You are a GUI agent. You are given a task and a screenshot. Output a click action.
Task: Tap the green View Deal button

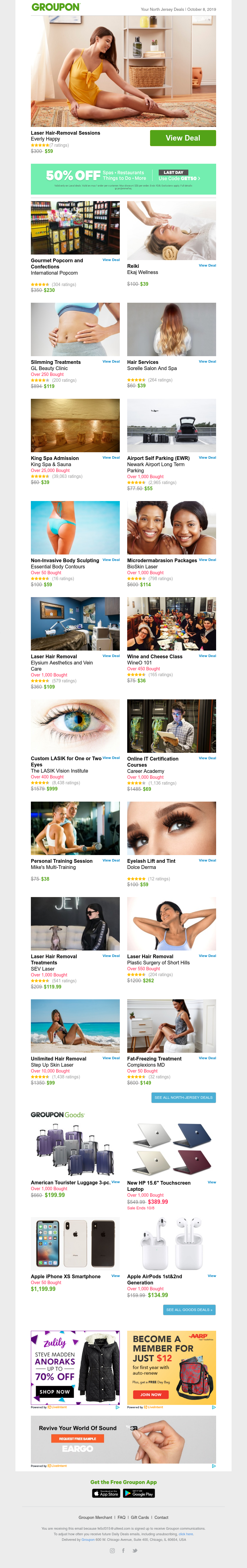(x=182, y=138)
